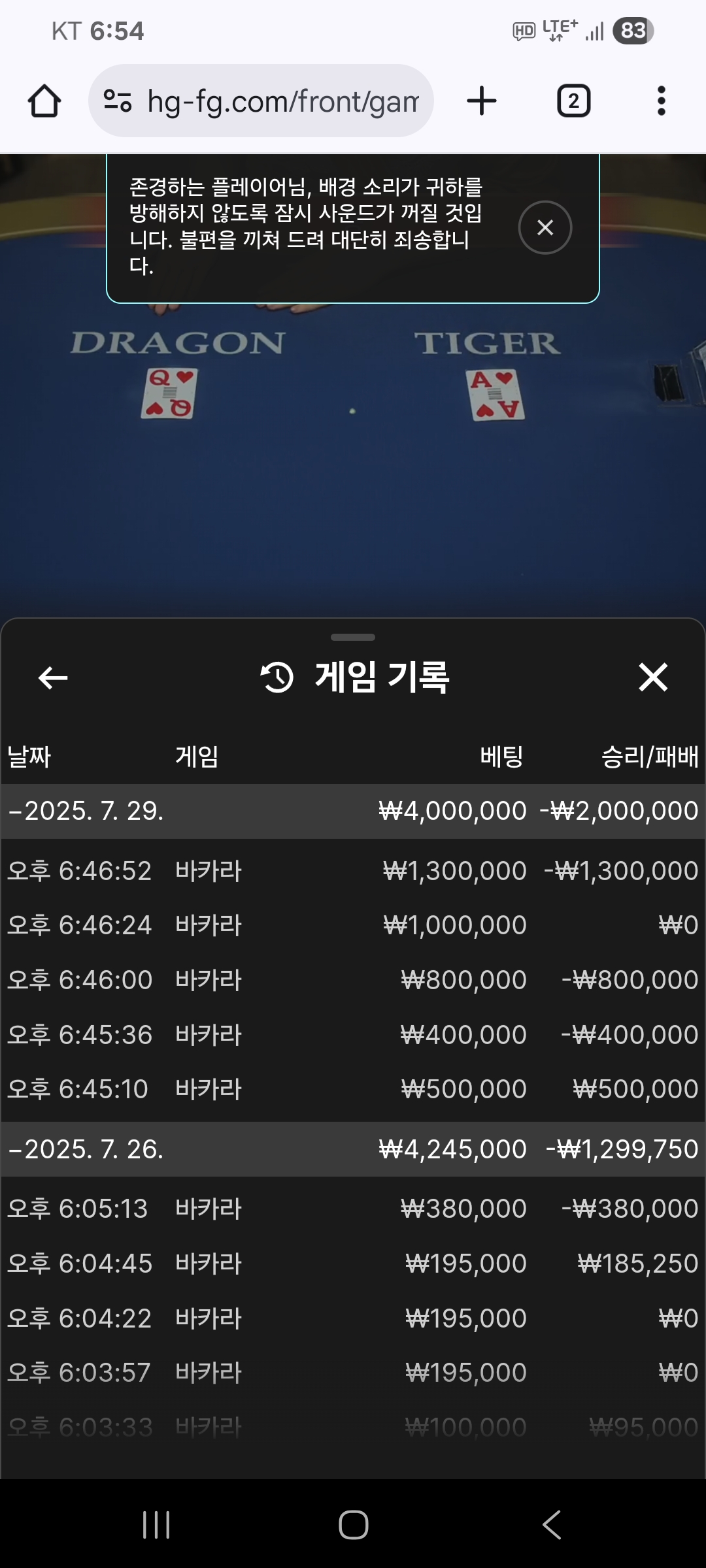
Task: Collapse the 2025. 7. 29. date group
Action: (x=86, y=811)
